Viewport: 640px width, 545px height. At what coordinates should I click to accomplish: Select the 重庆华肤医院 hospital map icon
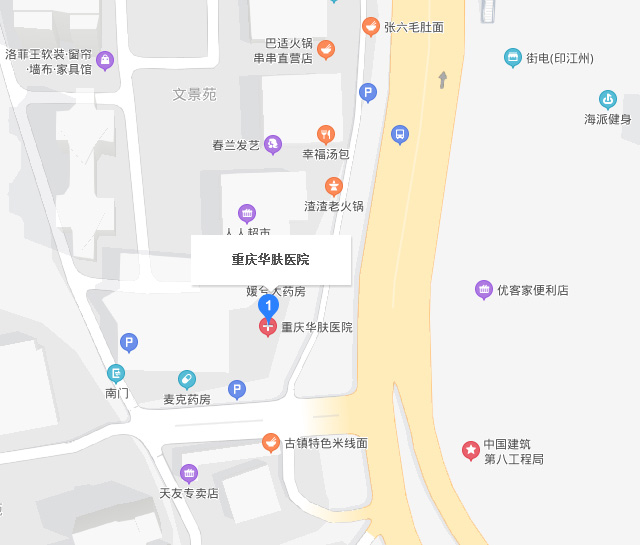[x=268, y=327]
